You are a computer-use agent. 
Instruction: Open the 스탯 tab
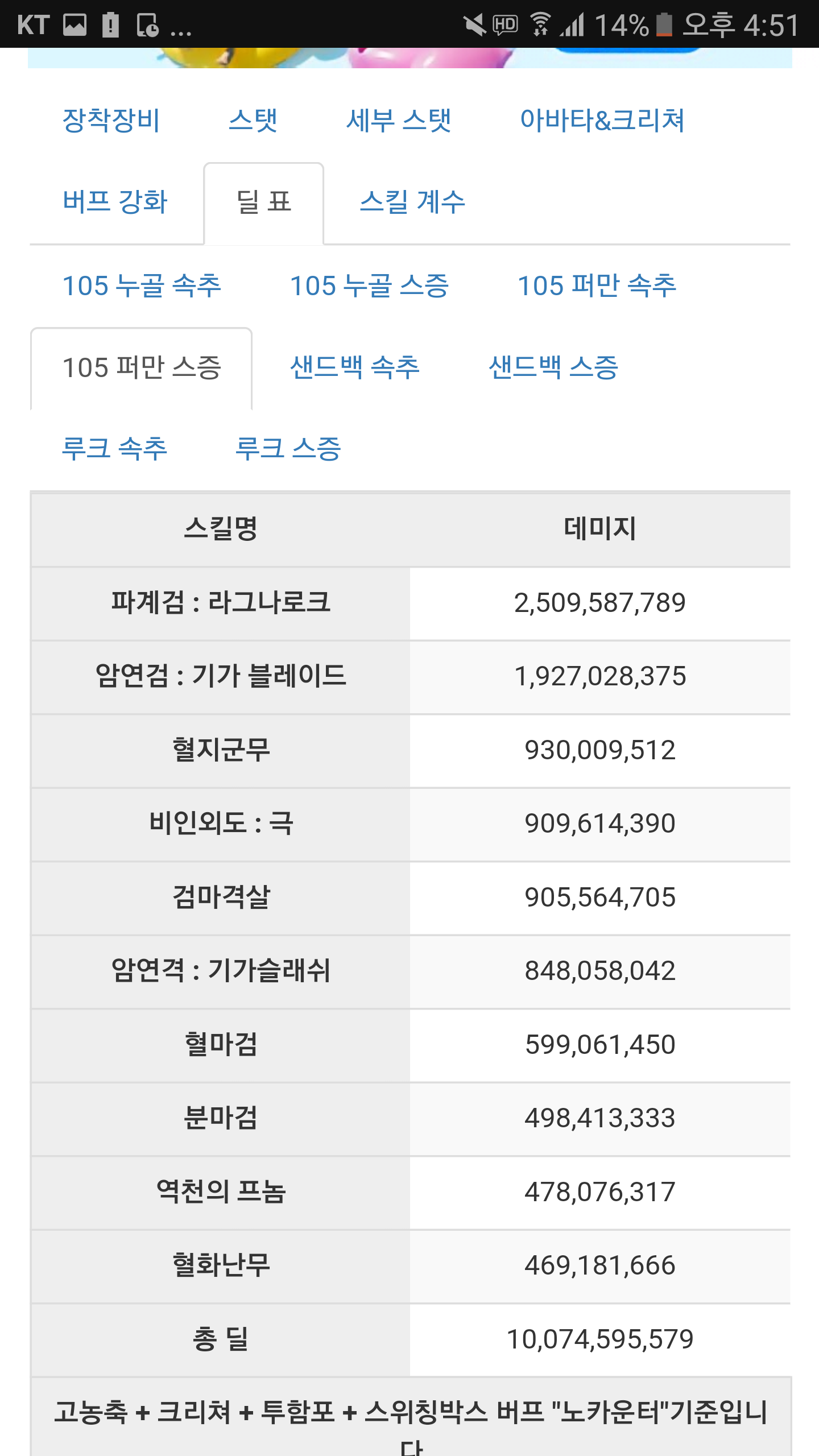(253, 121)
